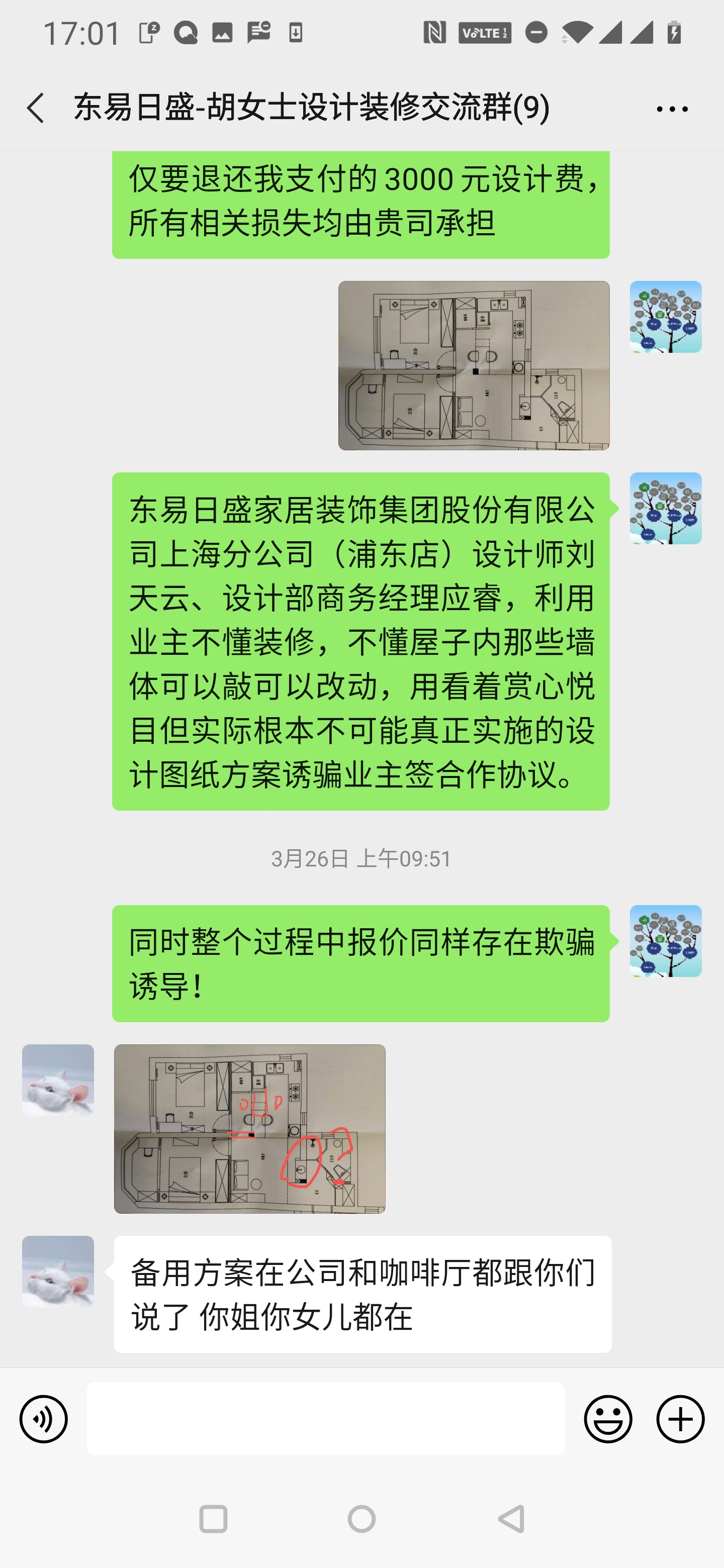Viewport: 724px width, 1568px height.
Task: Show recent apps from navigation bar
Action: (213, 1519)
